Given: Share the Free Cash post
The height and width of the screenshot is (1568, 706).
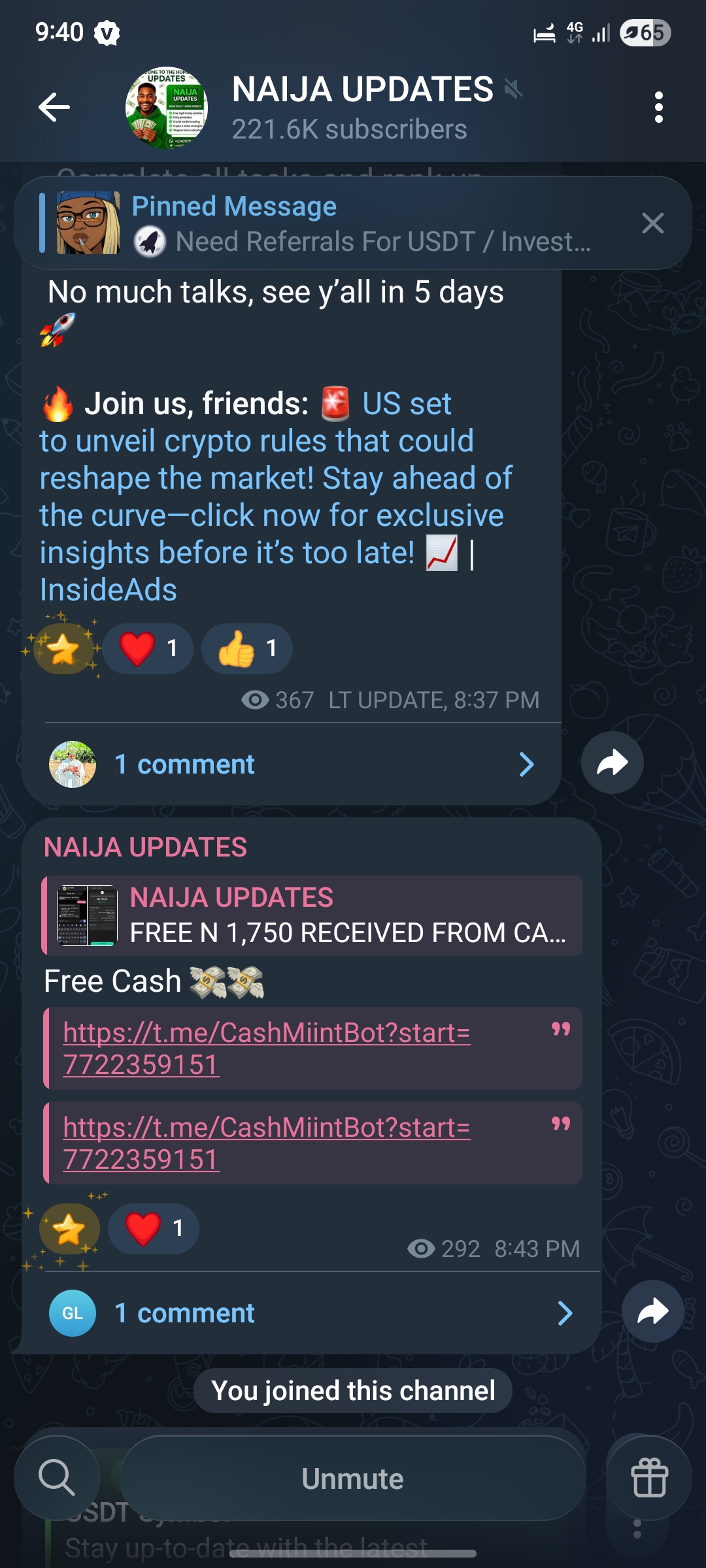Looking at the screenshot, I should pyautogui.click(x=652, y=1311).
